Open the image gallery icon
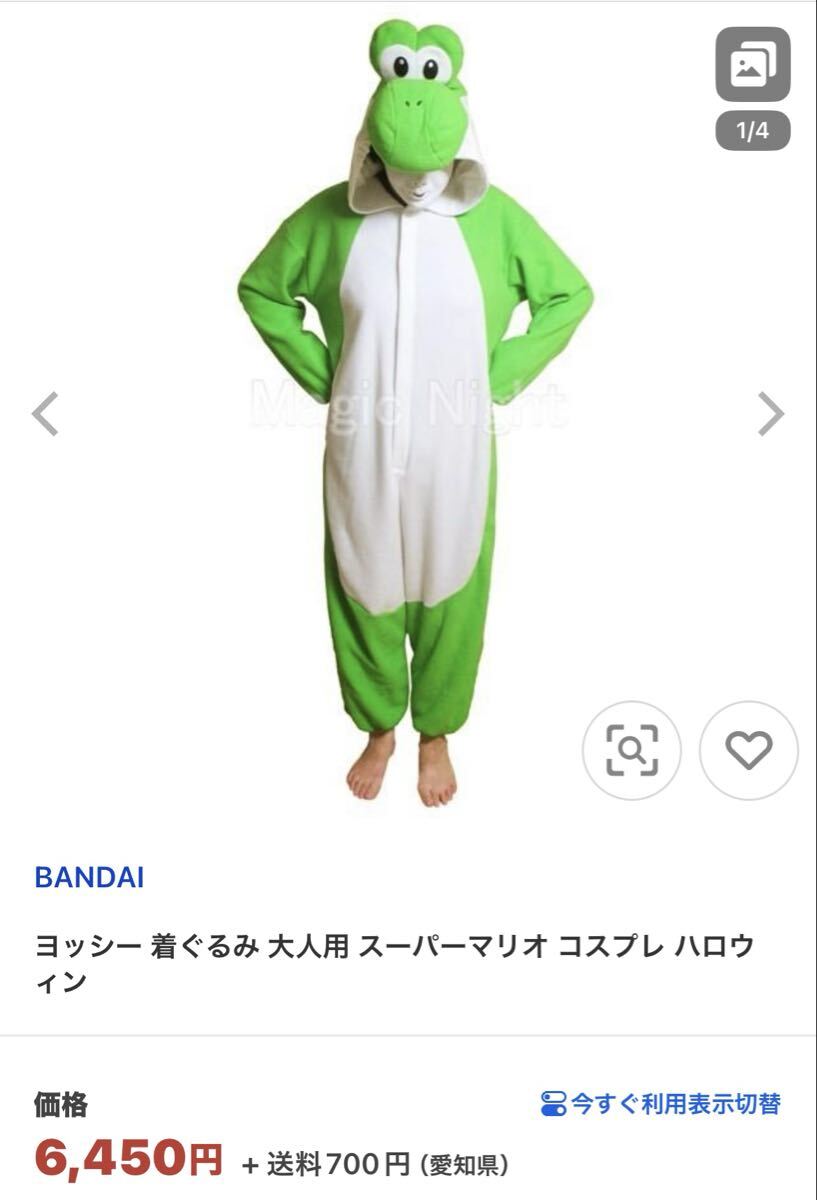 tap(752, 65)
